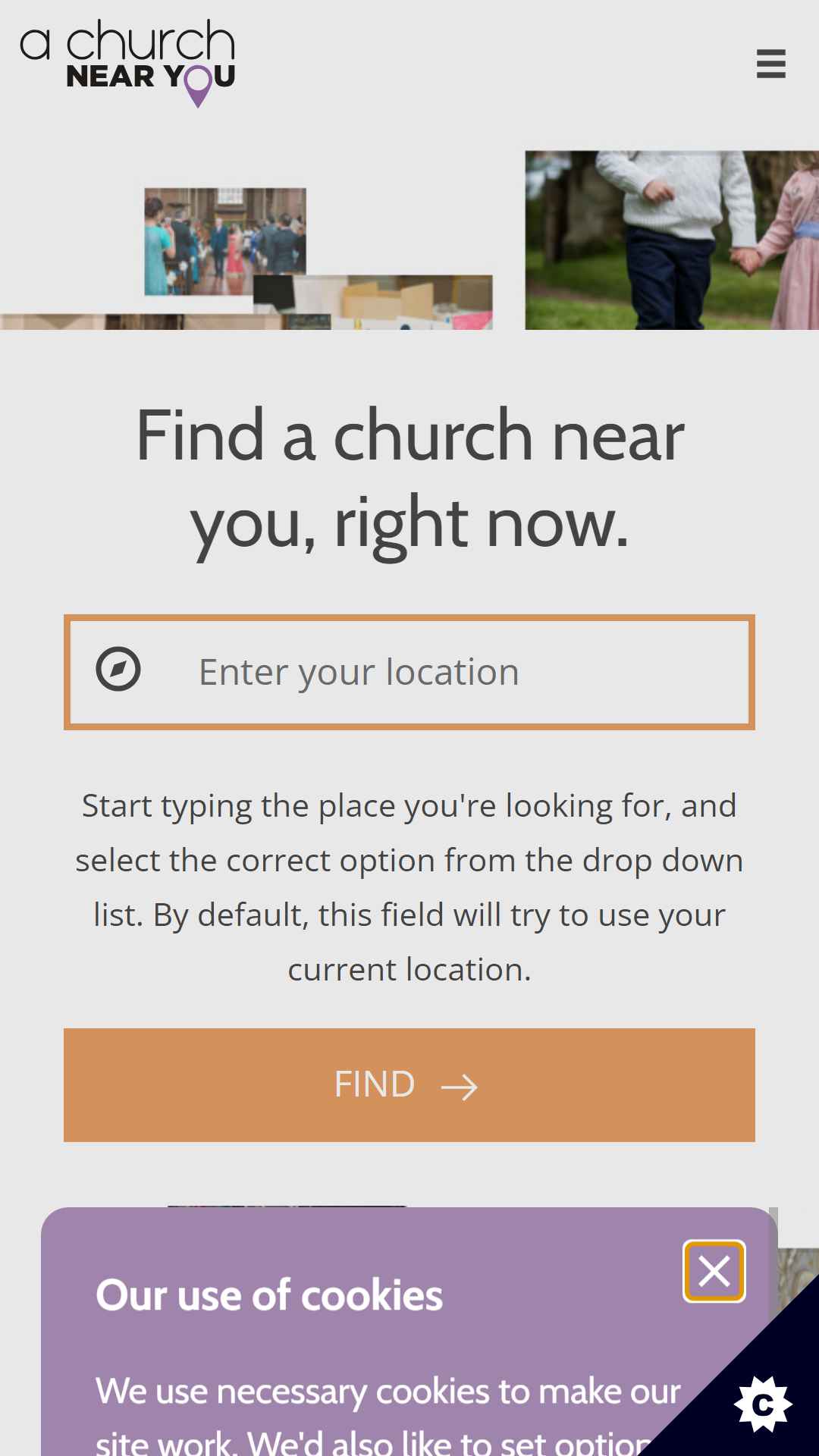Image resolution: width=819 pixels, height=1456 pixels.
Task: Use current location compass icon
Action: pos(118,670)
